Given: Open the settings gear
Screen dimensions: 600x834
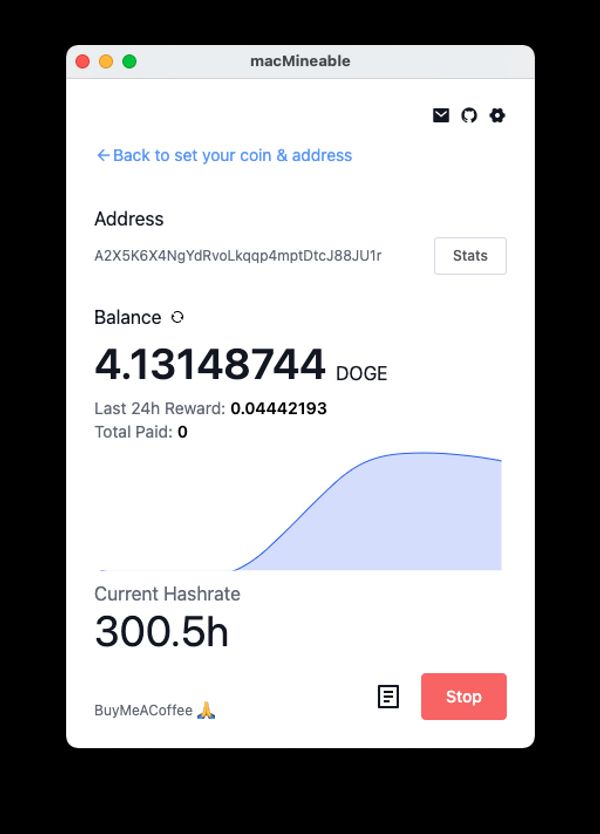Looking at the screenshot, I should pos(497,115).
